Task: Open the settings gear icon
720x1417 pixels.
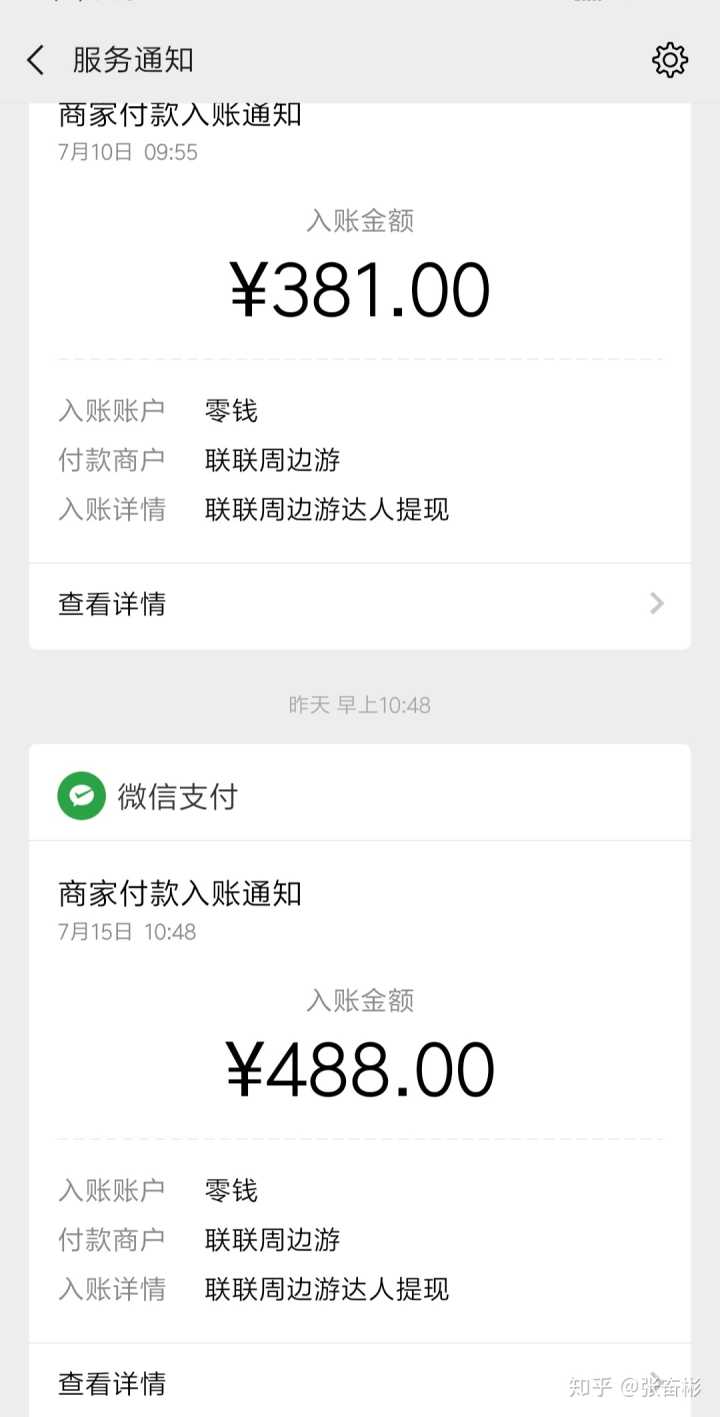Action: point(669,60)
